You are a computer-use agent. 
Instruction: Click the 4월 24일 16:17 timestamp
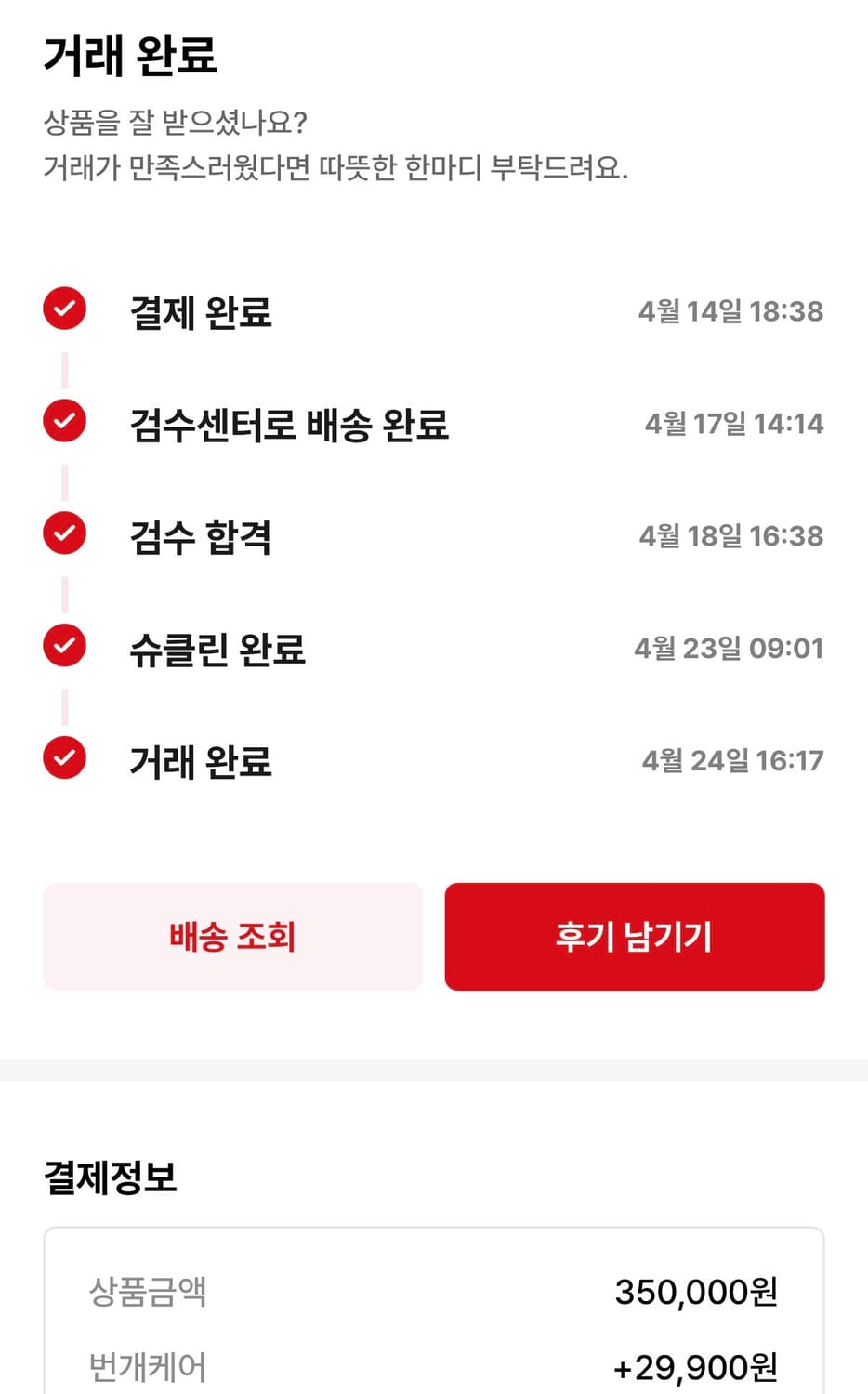point(732,760)
